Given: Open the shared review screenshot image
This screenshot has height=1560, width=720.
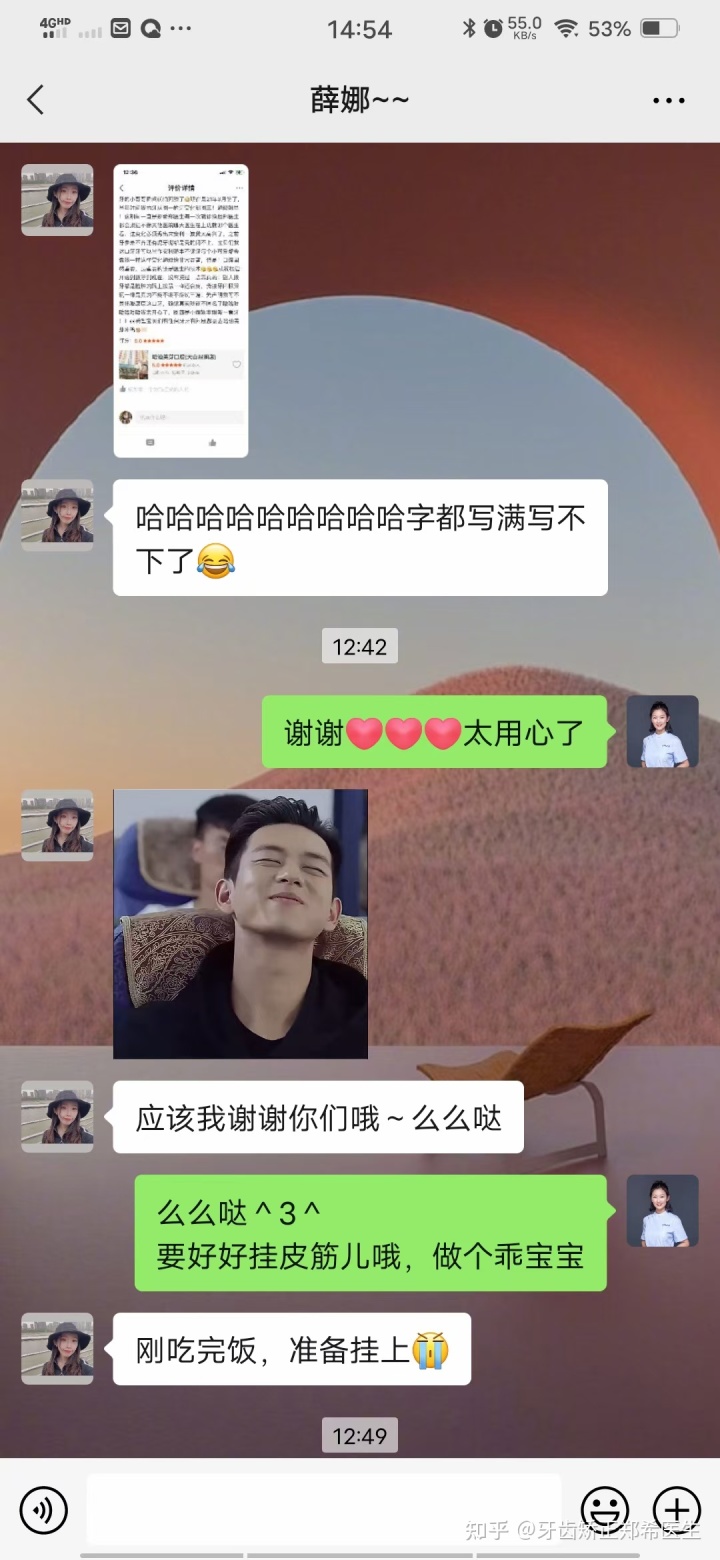Looking at the screenshot, I should click(181, 311).
